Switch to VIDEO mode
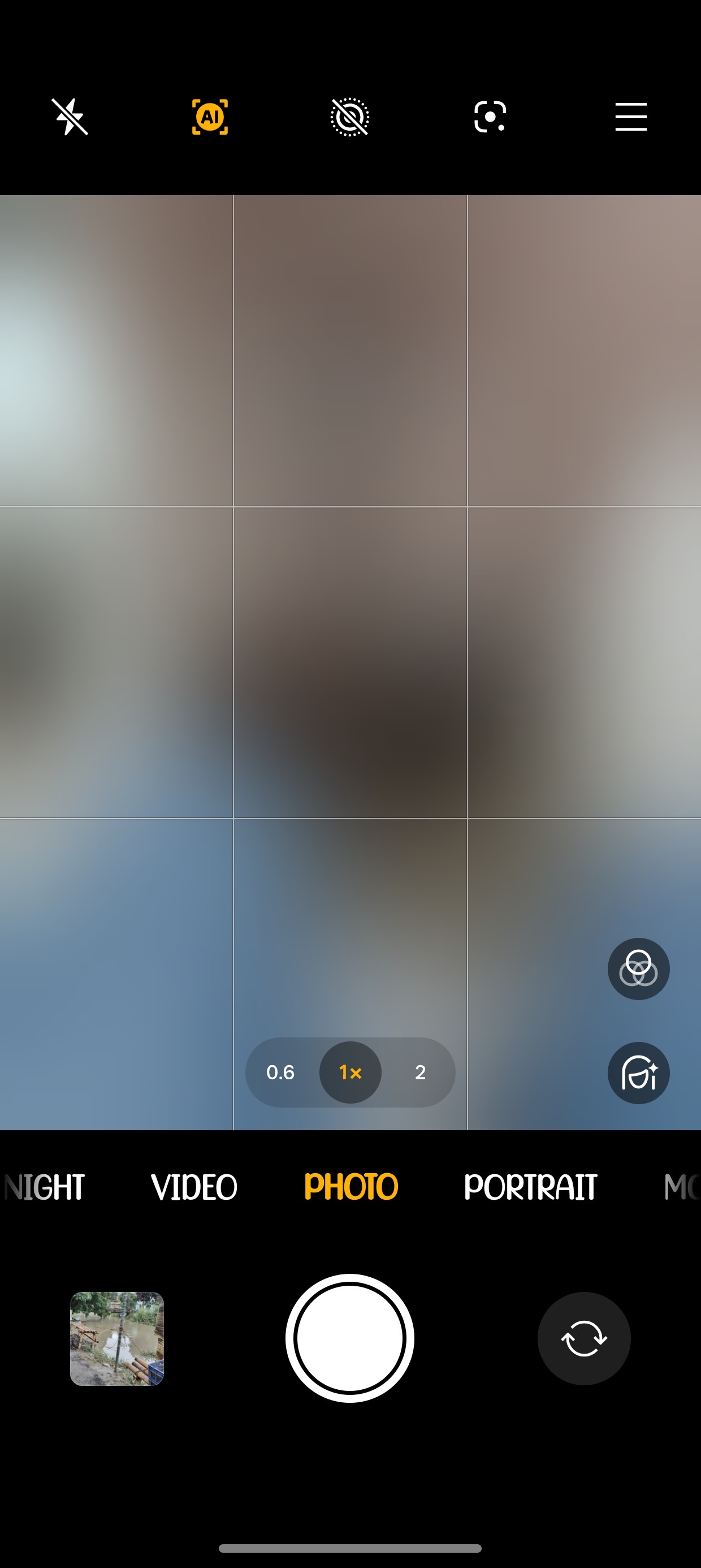 pos(194,1187)
